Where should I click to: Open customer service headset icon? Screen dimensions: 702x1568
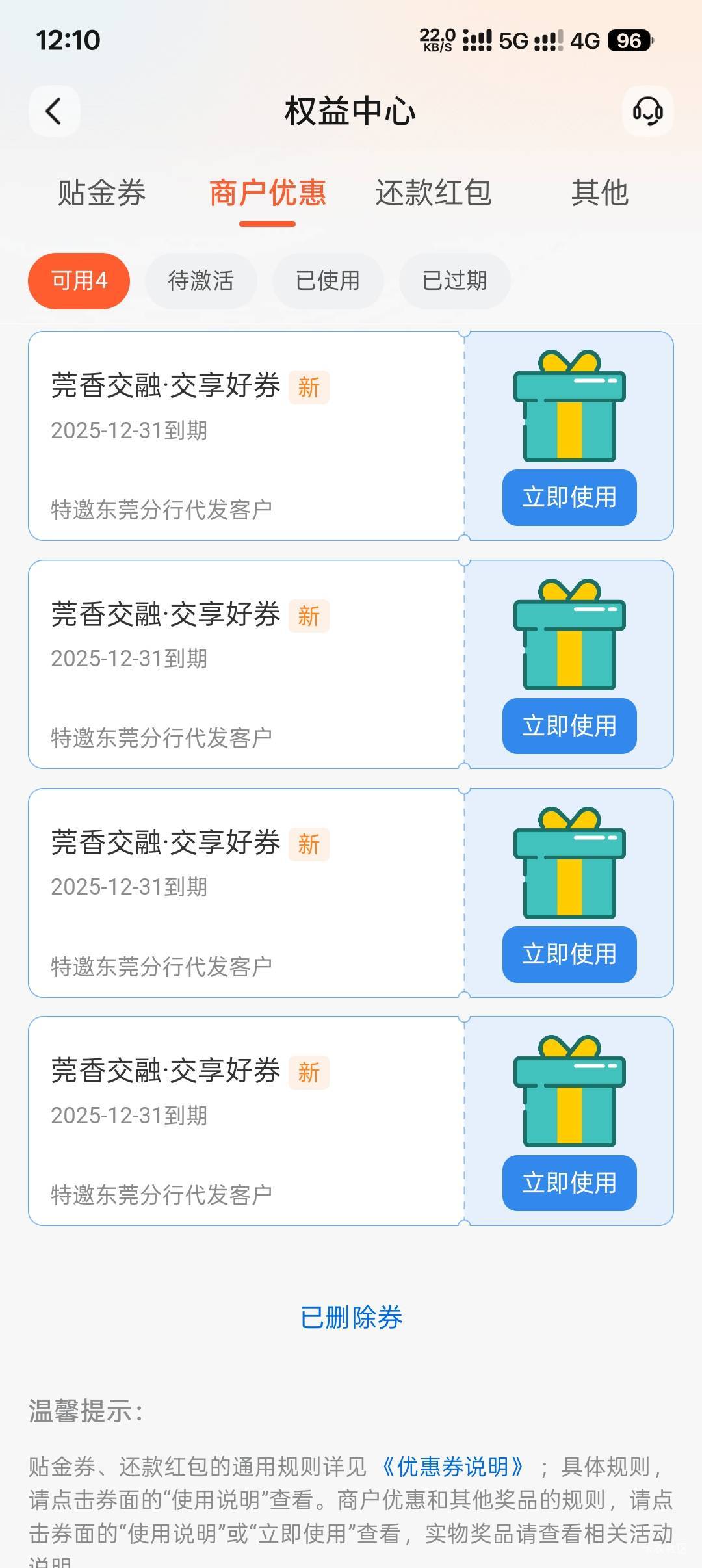[647, 111]
